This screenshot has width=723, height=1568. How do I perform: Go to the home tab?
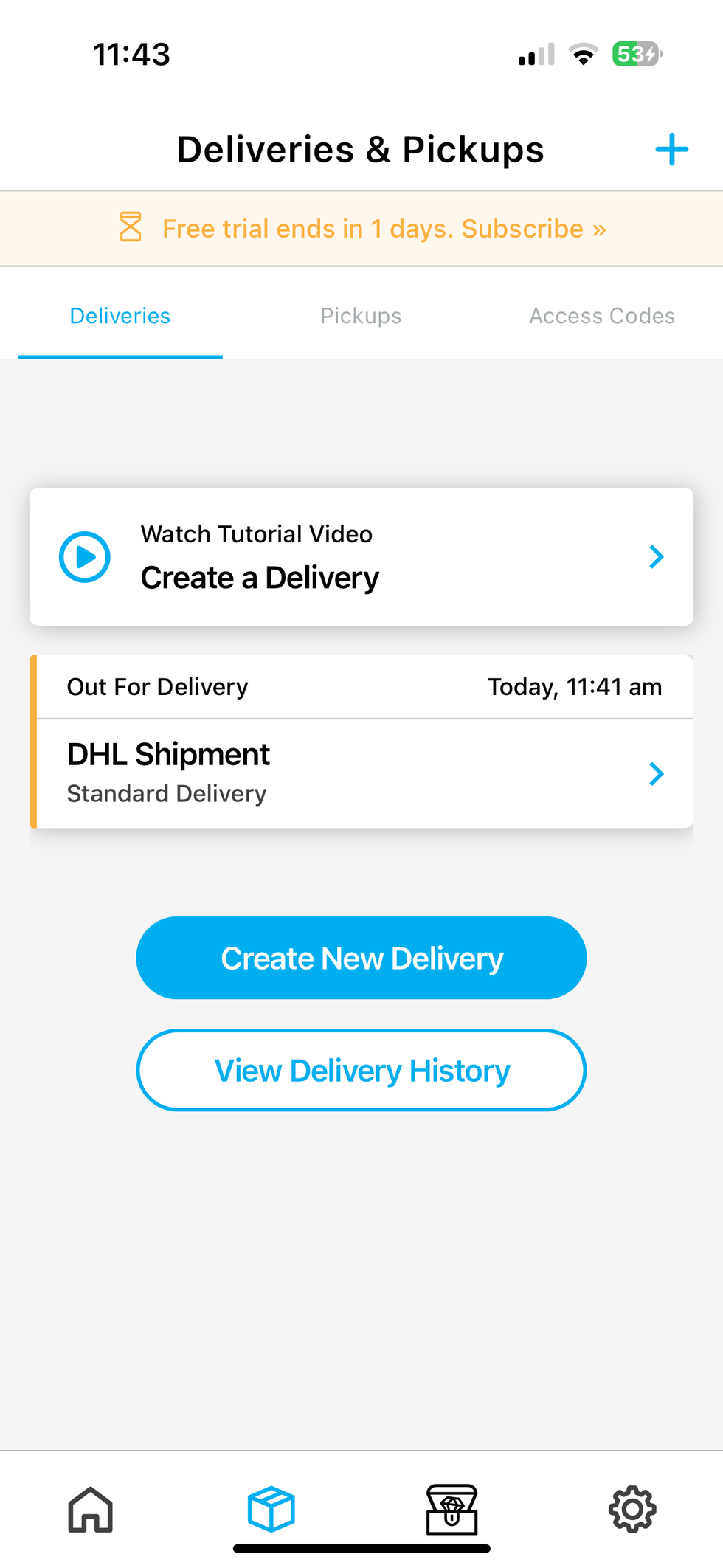90,1510
